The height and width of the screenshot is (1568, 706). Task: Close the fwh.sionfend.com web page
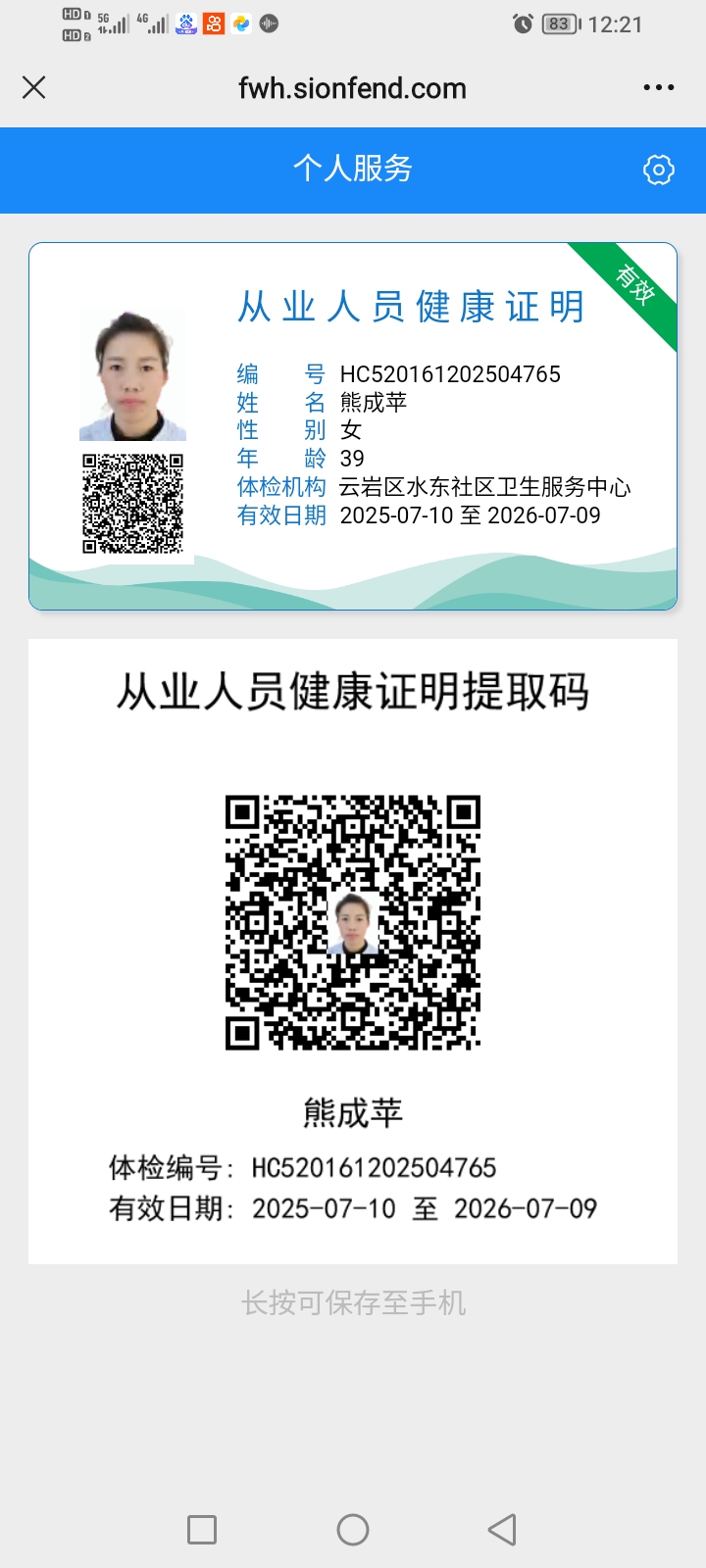tap(34, 88)
